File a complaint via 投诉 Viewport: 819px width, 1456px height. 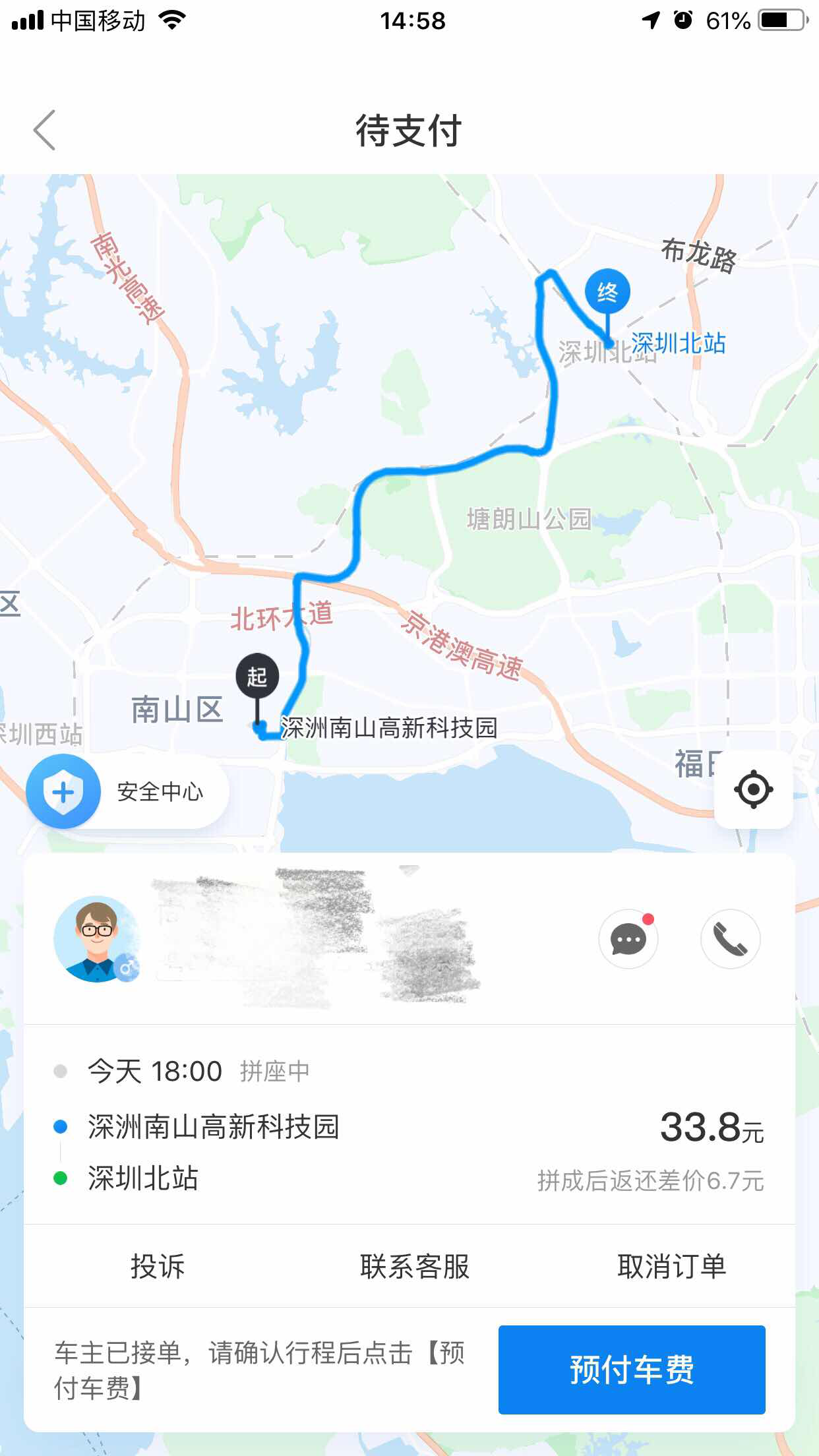click(158, 1266)
